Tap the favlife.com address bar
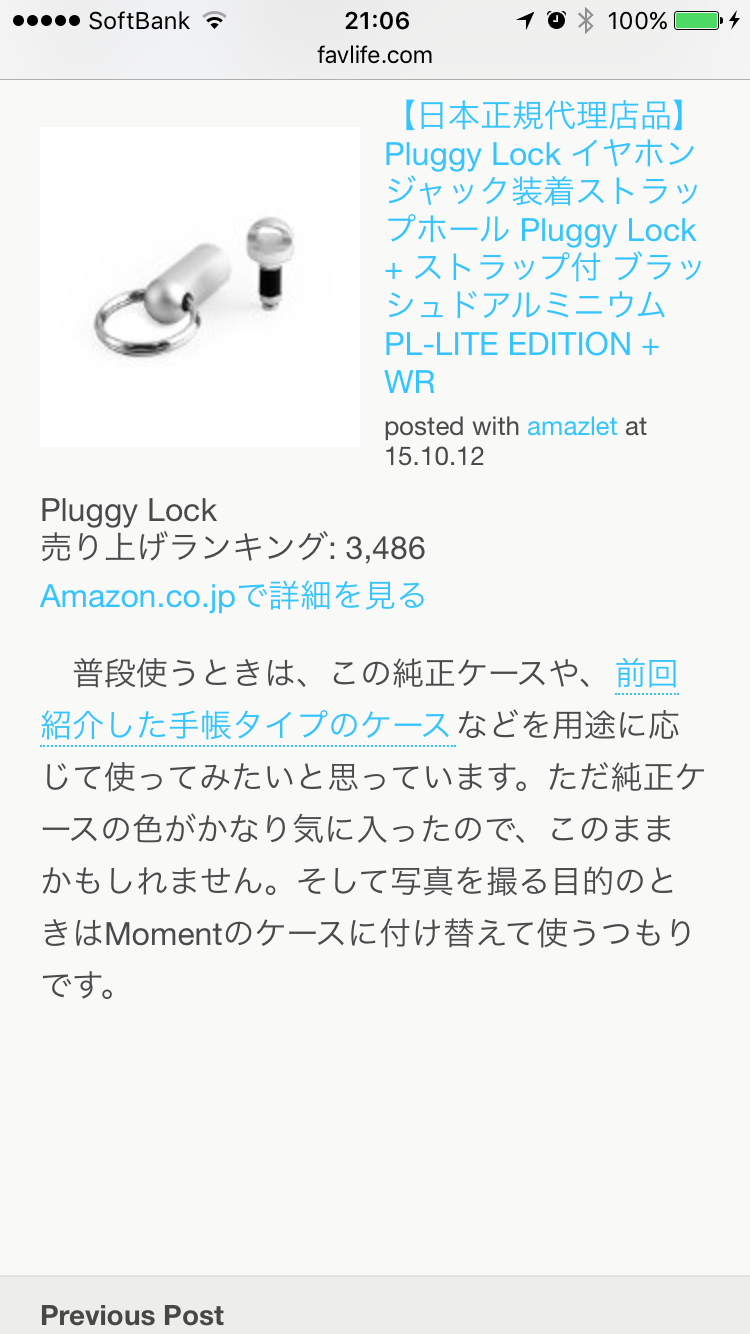Screen dimensions: 750x1334 (375, 55)
